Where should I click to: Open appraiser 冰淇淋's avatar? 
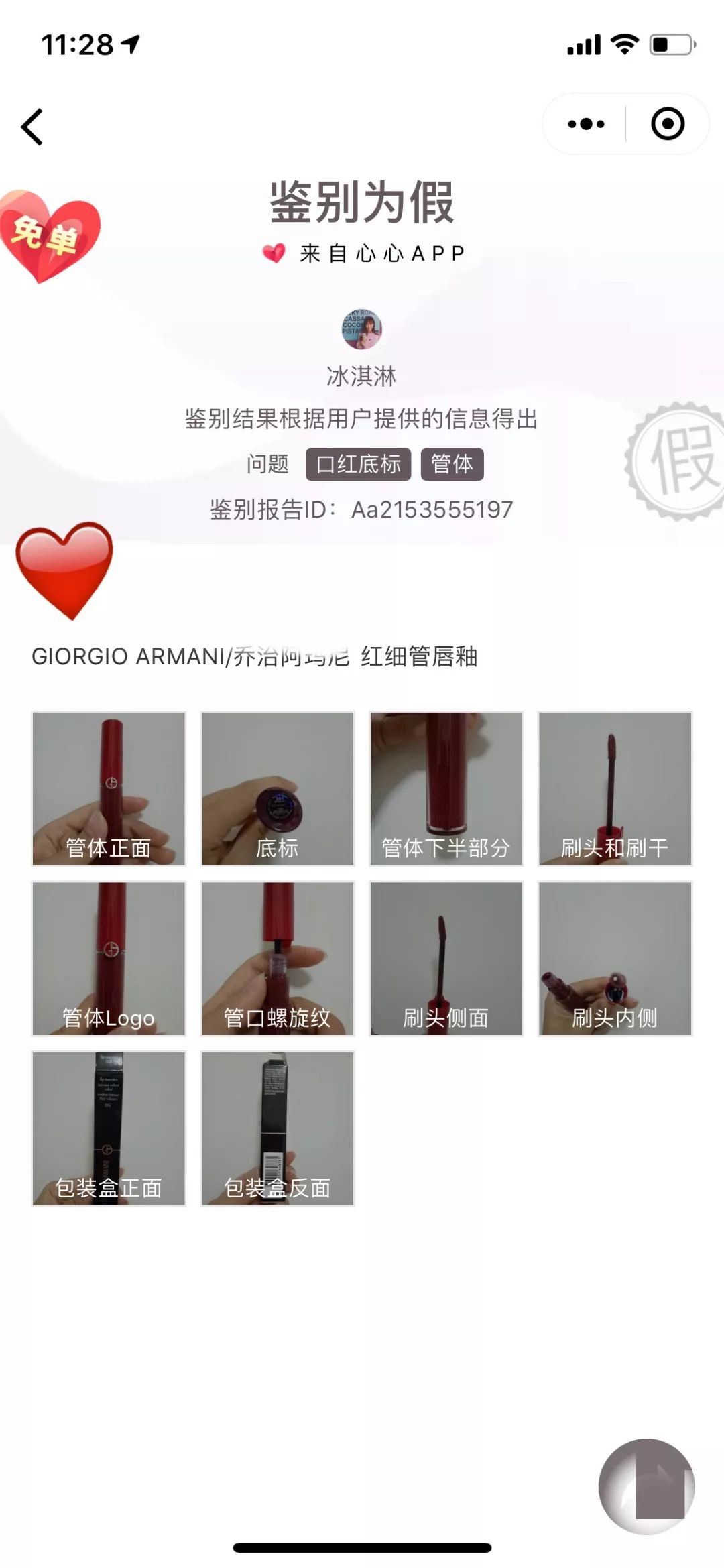(x=361, y=329)
